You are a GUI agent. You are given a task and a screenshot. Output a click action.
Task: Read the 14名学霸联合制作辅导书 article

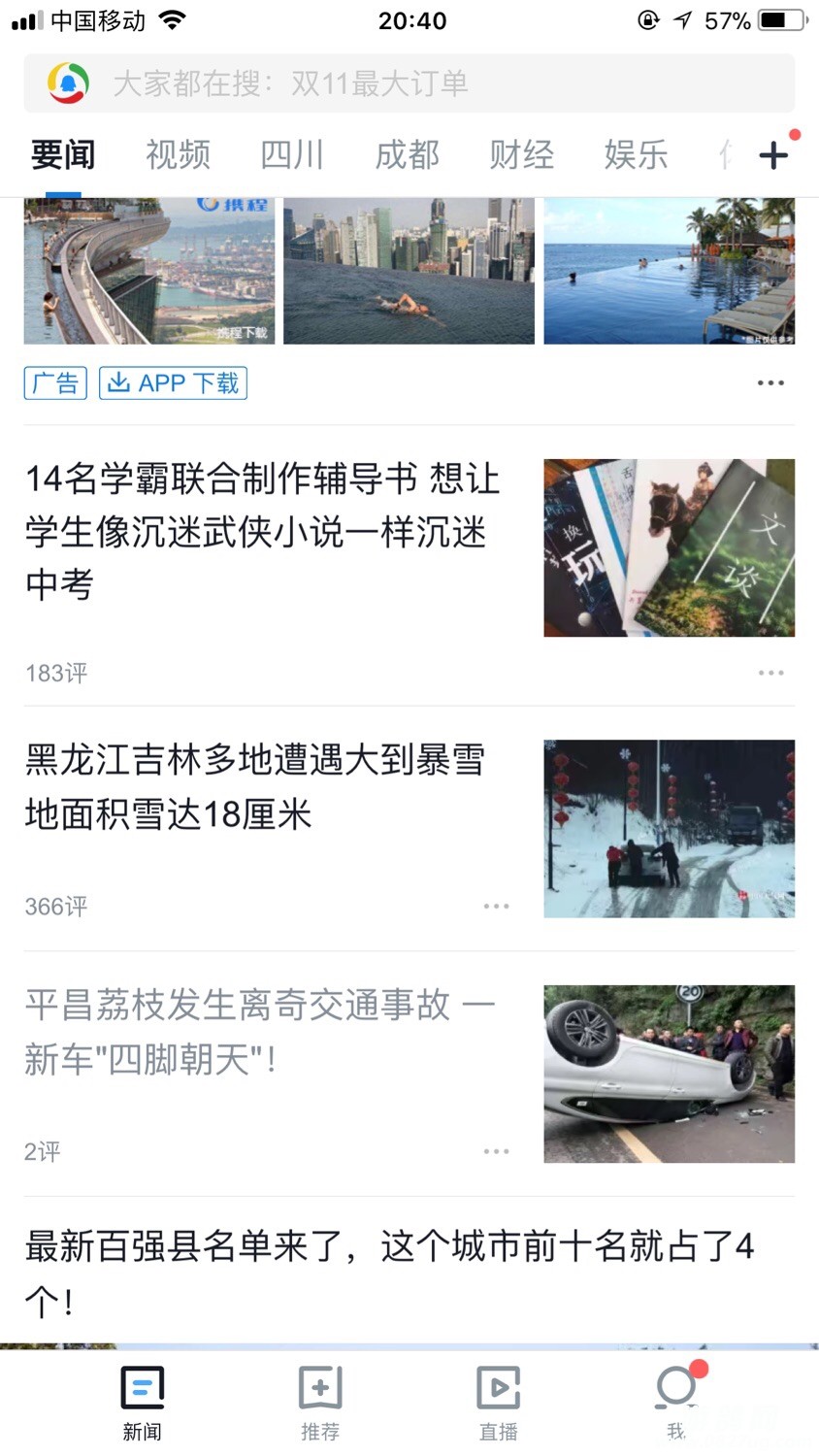pyautogui.click(x=262, y=532)
